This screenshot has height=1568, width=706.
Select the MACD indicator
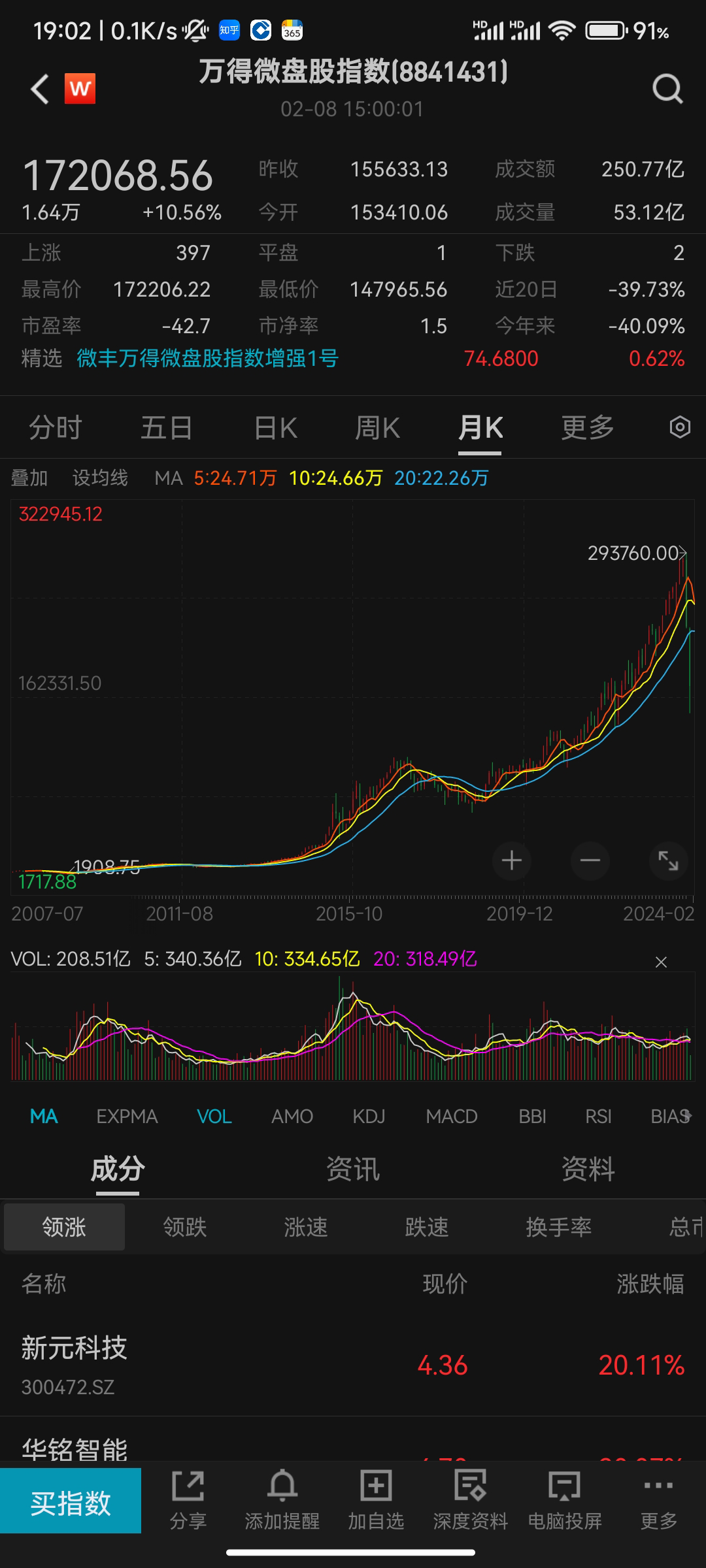point(451,1117)
